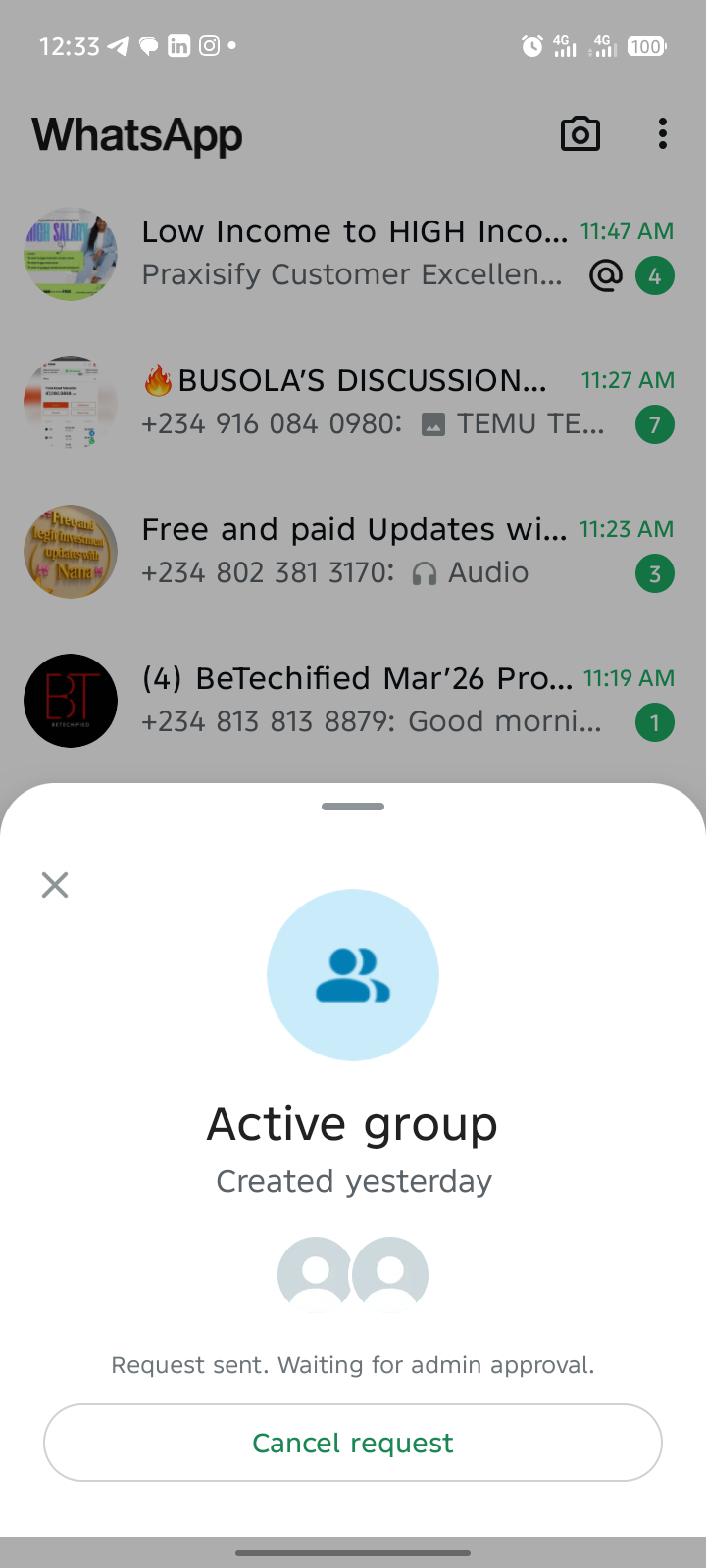Cancel the group join request
The width and height of the screenshot is (706, 1568).
pos(353,1443)
